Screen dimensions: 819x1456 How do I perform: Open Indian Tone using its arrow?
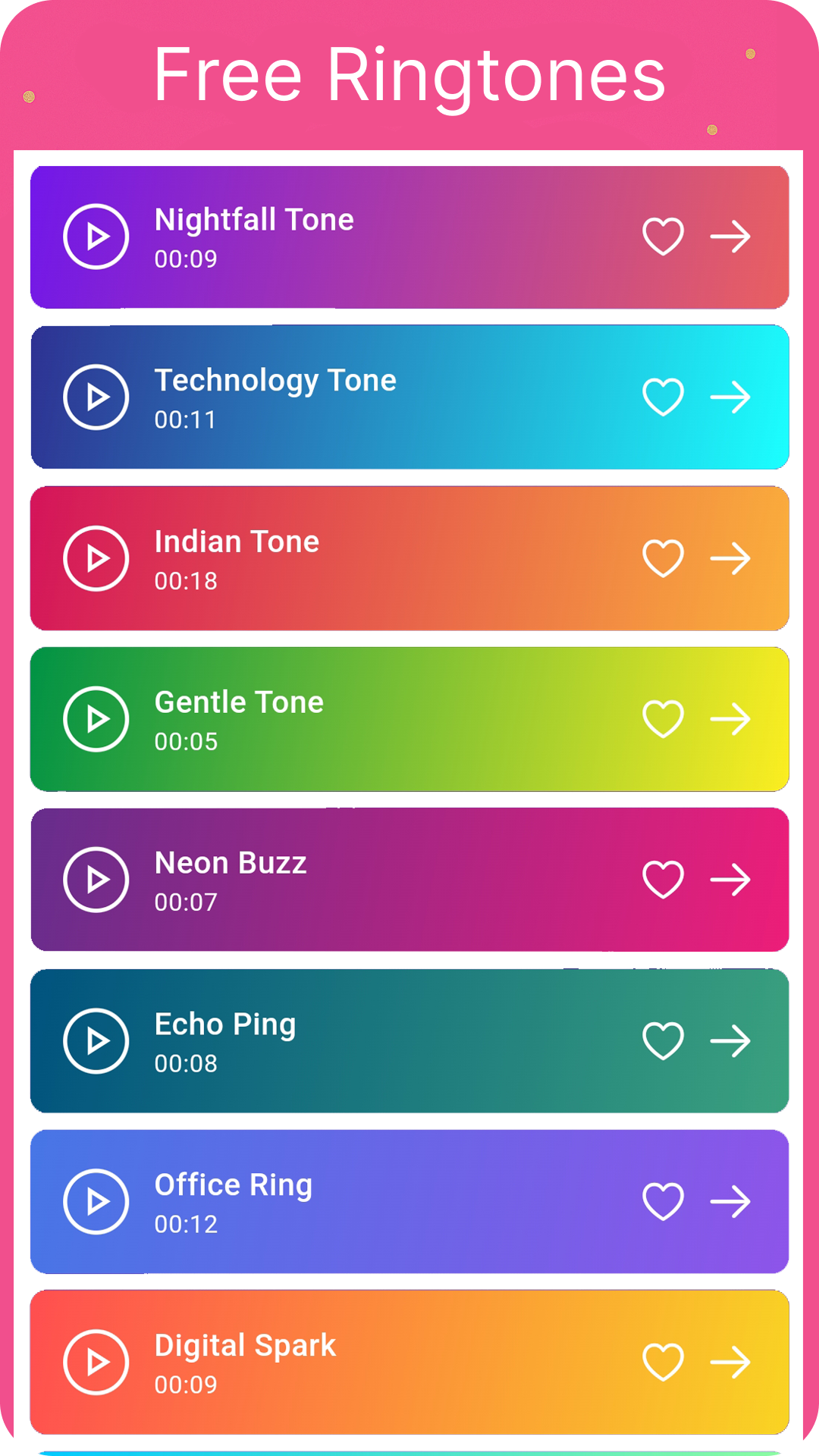click(x=730, y=558)
